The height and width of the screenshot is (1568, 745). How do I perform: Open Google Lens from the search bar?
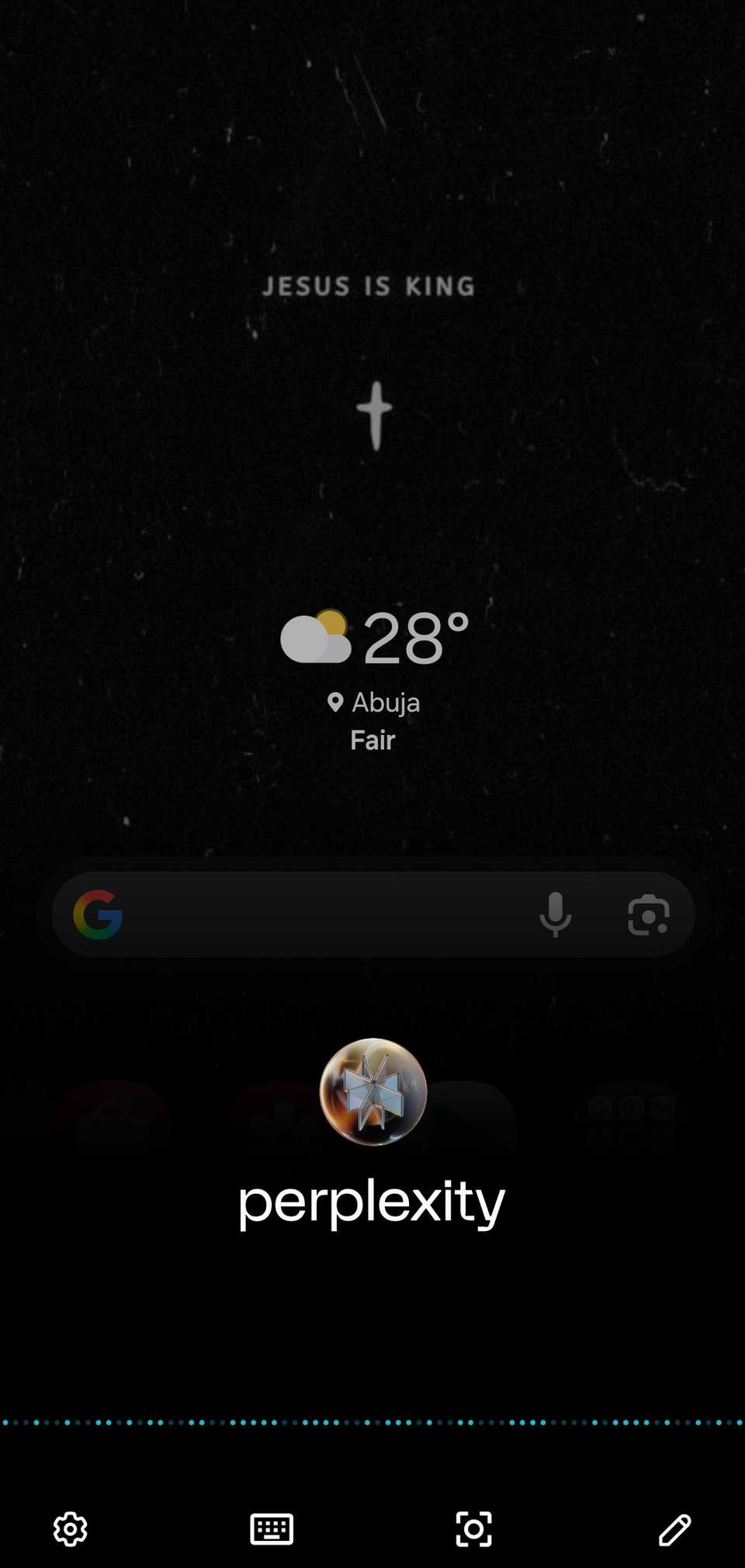649,914
